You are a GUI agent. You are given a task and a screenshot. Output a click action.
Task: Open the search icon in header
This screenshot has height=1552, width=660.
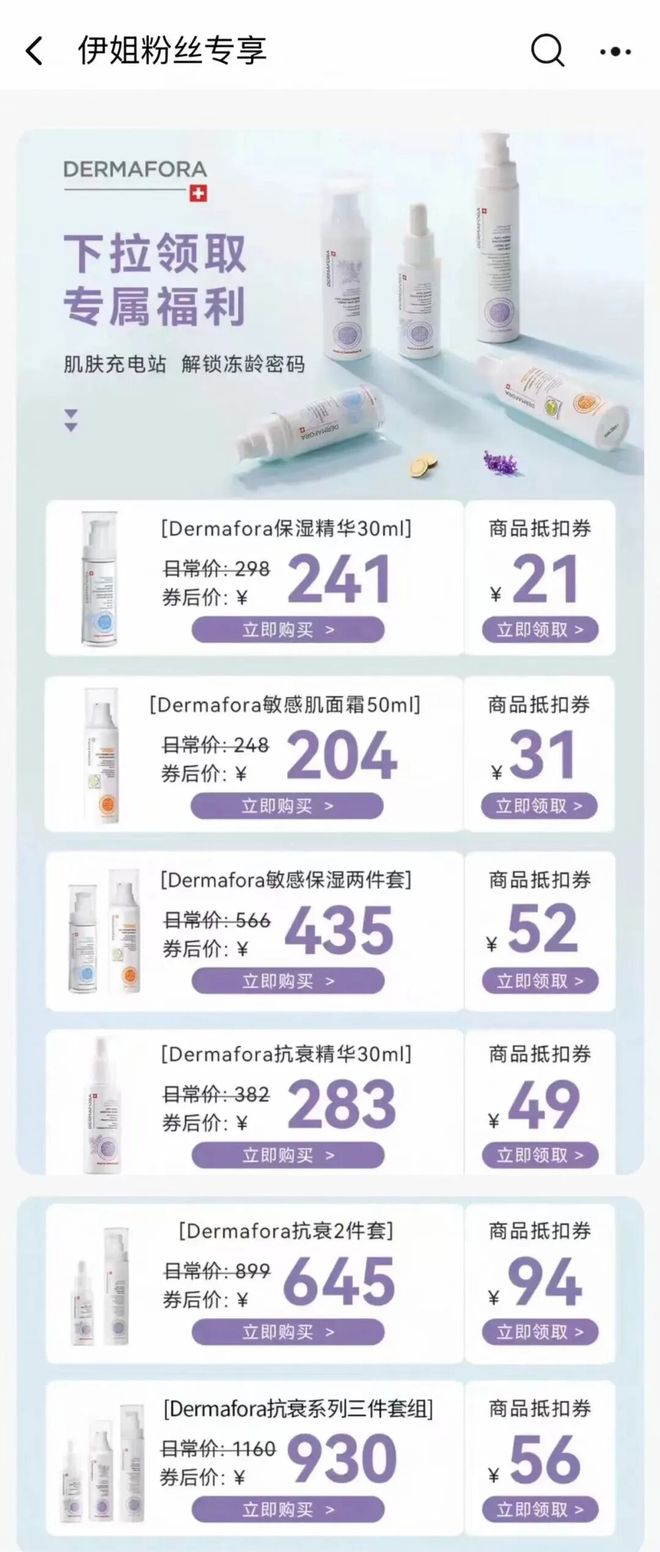tap(547, 50)
